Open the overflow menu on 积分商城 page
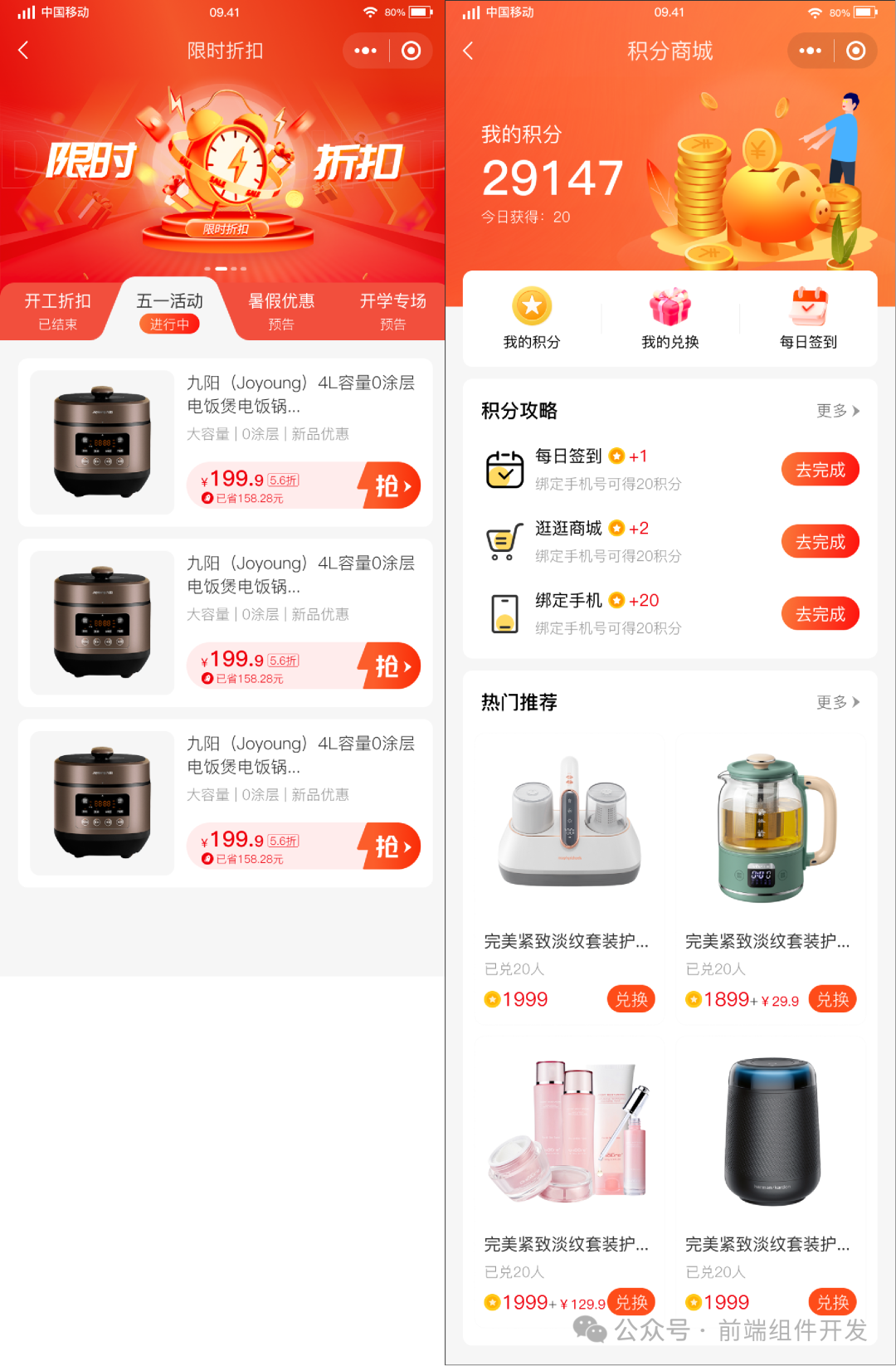Viewport: 896px width, 1366px height. [810, 51]
